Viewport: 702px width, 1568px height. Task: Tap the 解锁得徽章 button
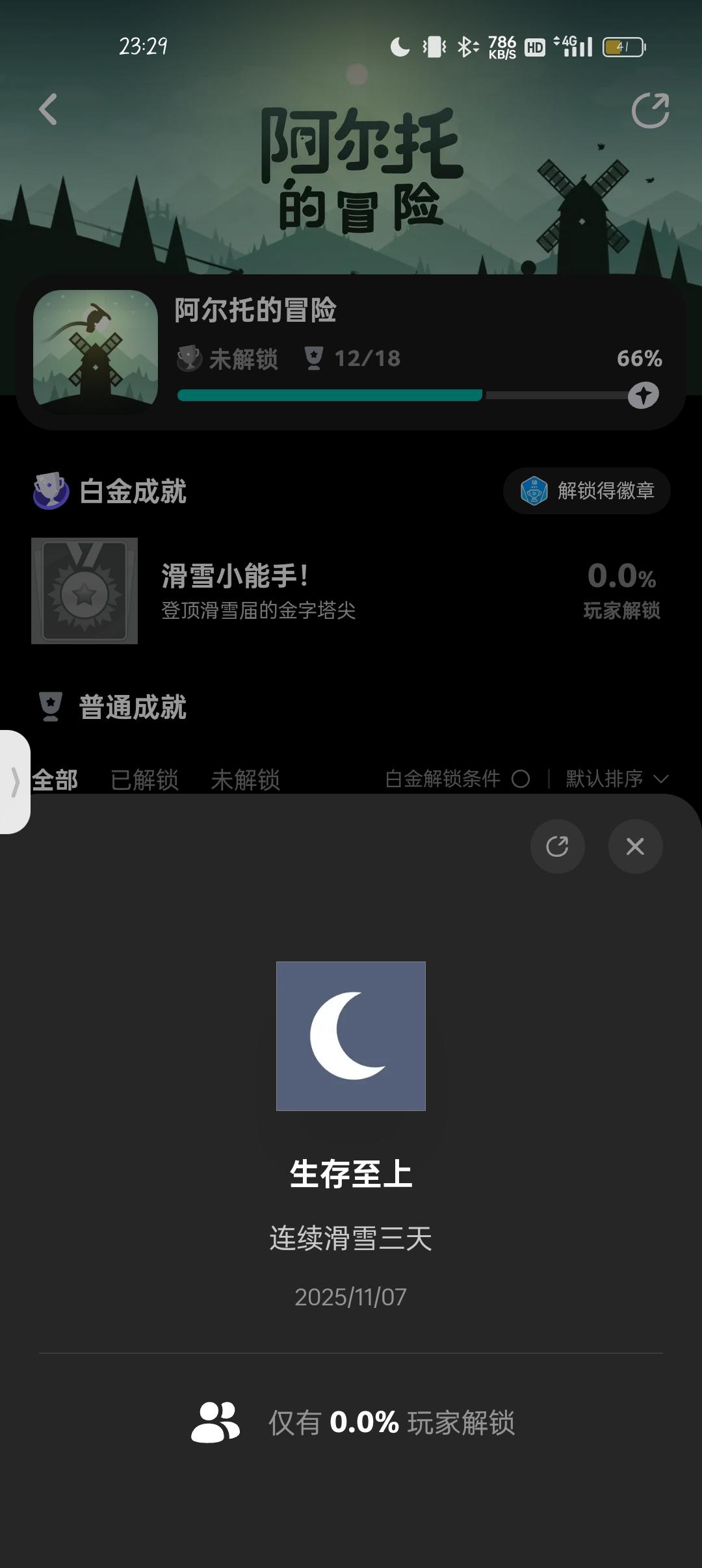tap(586, 491)
